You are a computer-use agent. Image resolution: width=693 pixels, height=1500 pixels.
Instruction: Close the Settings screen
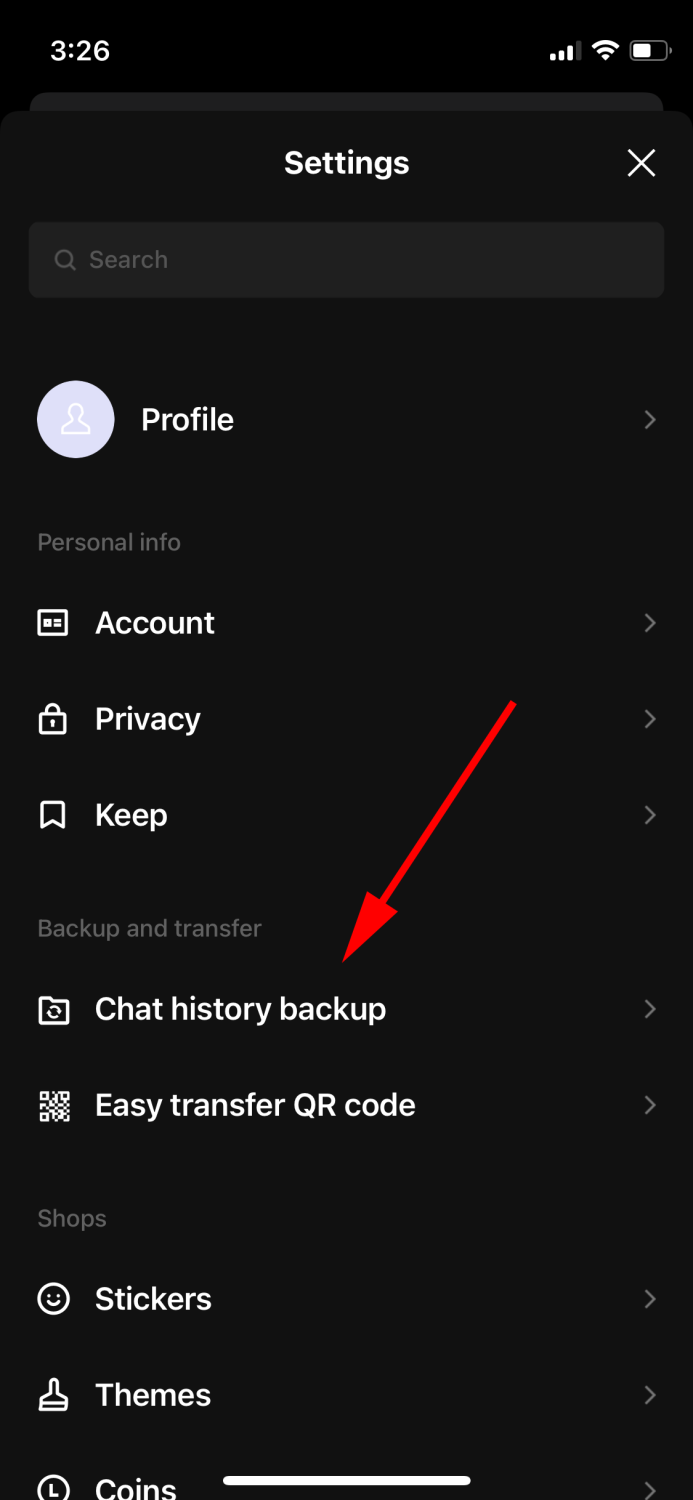[641, 163]
